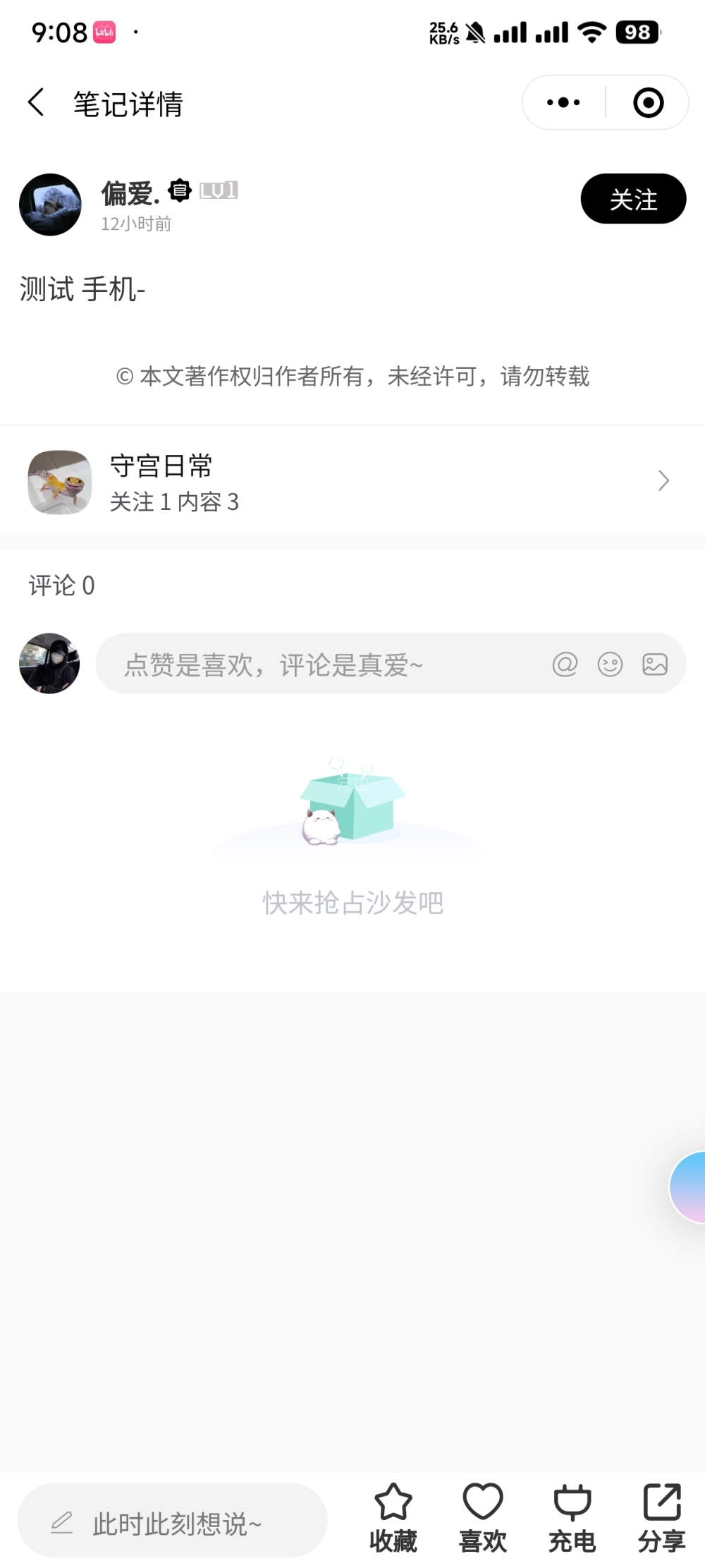This screenshot has height=1568, width=705.
Task: Tap 充电 to support the author
Action: [572, 1518]
